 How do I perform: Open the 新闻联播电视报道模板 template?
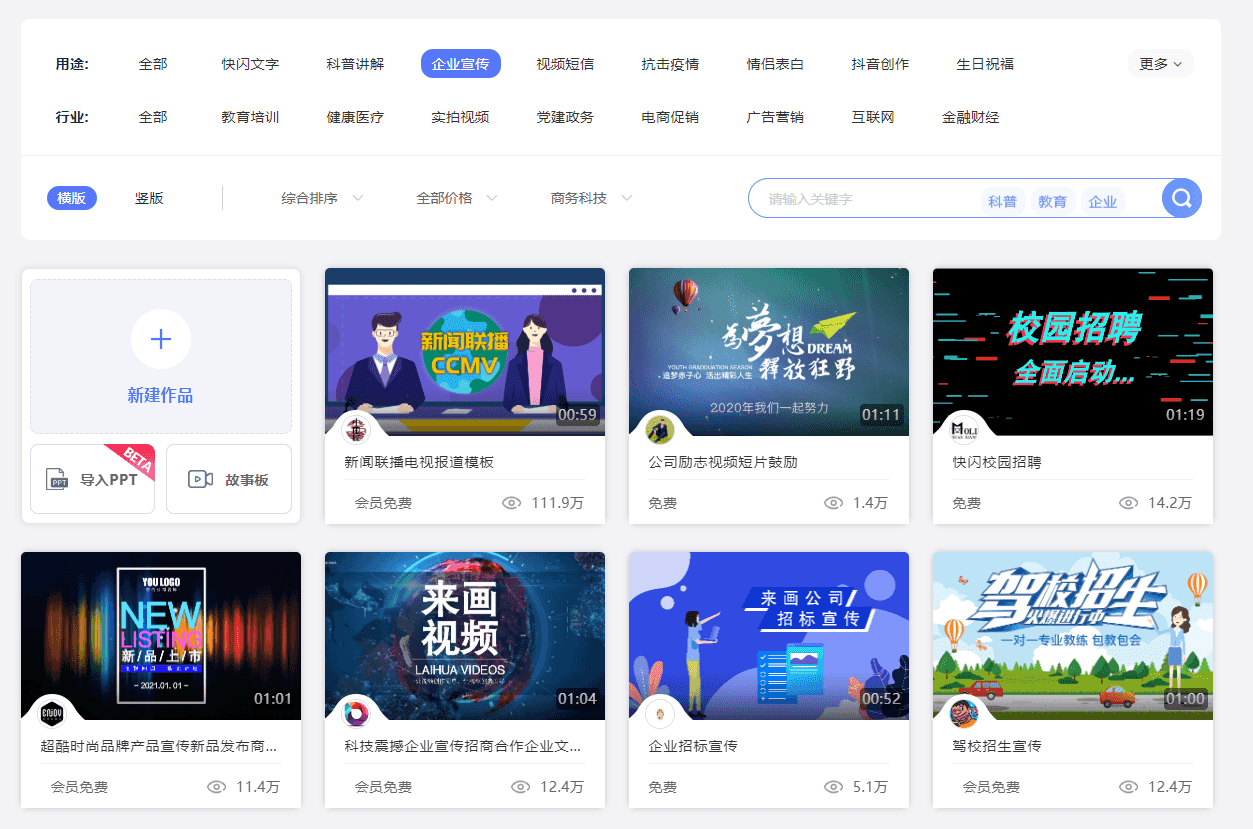click(x=464, y=352)
